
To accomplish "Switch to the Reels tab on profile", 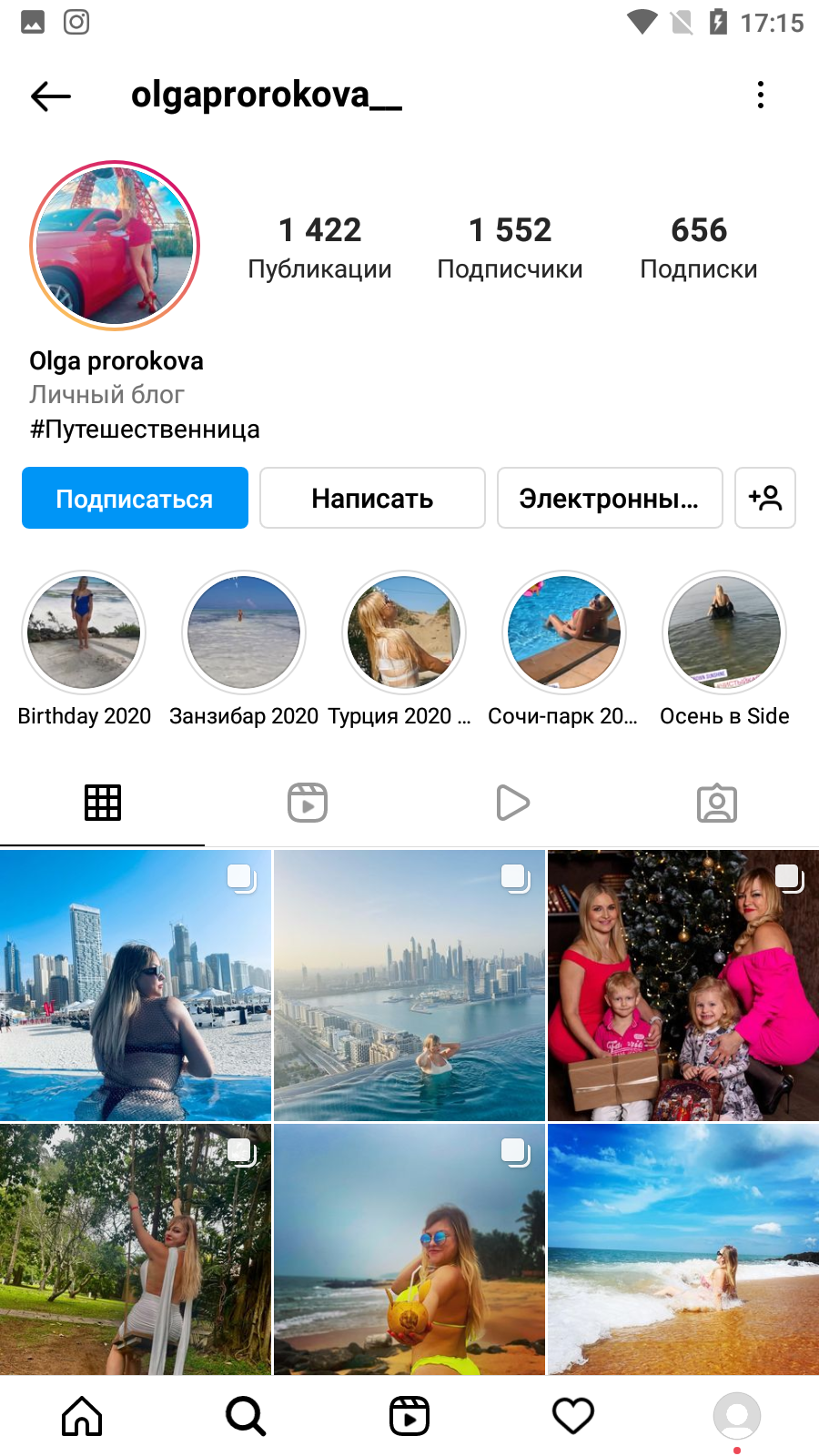I will click(308, 803).
